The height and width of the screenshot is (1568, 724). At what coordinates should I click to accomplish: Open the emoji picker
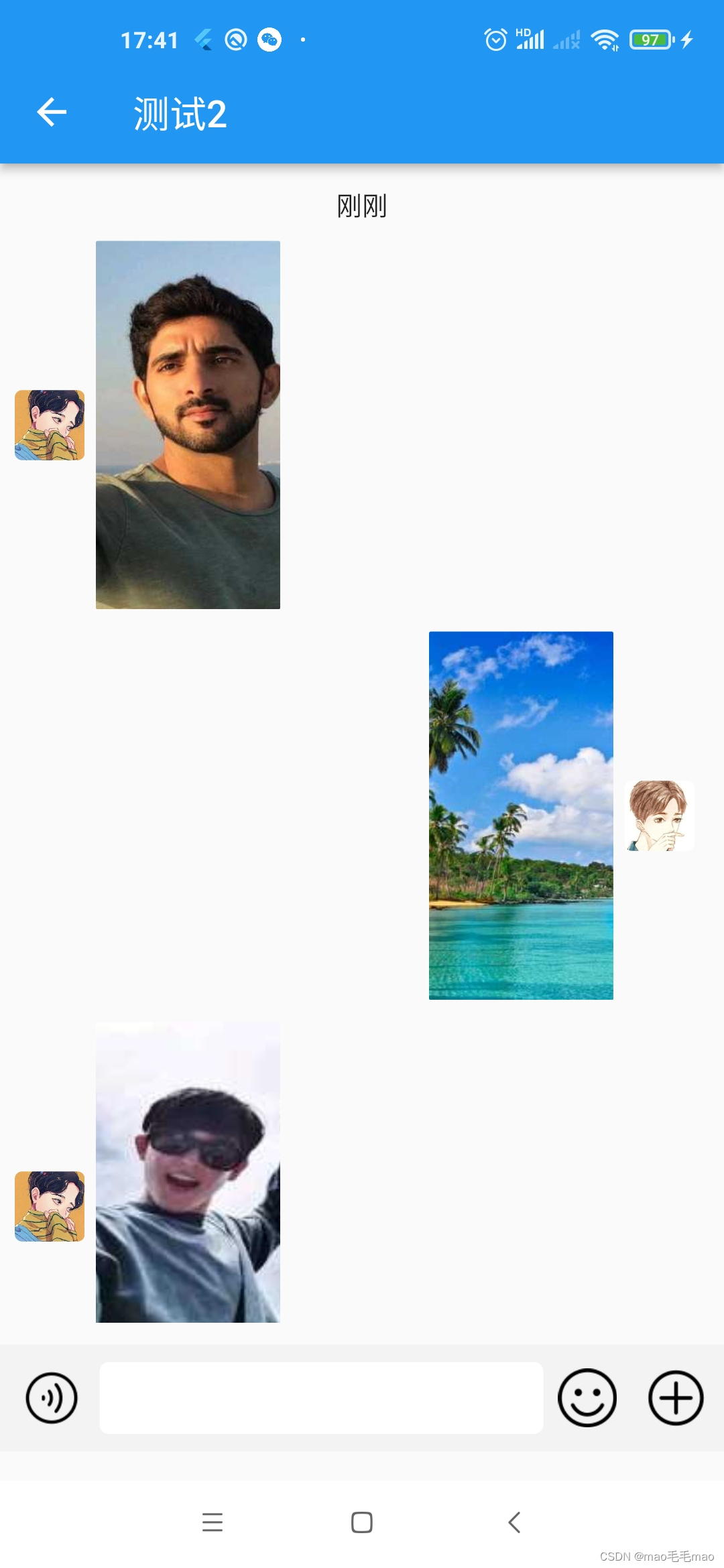click(587, 1398)
